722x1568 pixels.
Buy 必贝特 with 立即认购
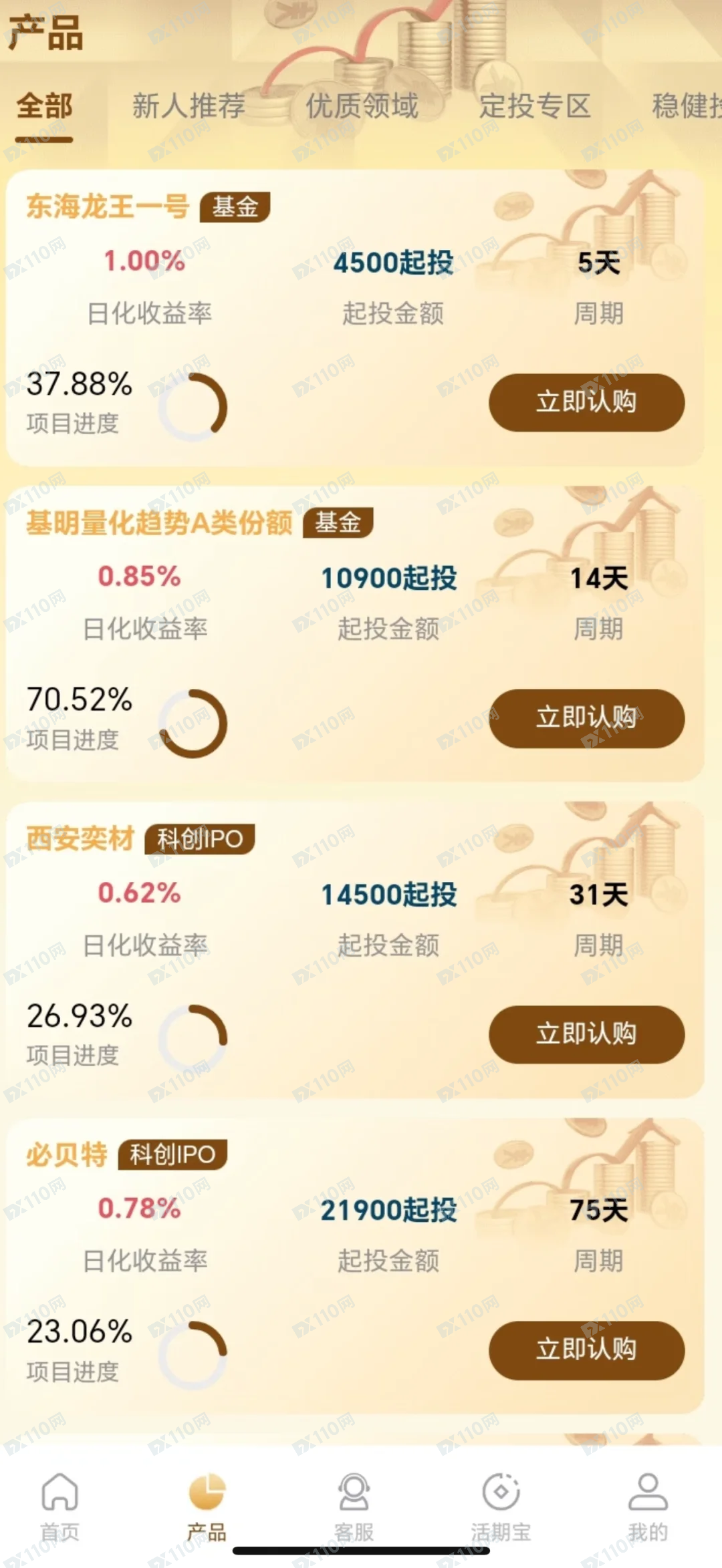coord(586,1350)
